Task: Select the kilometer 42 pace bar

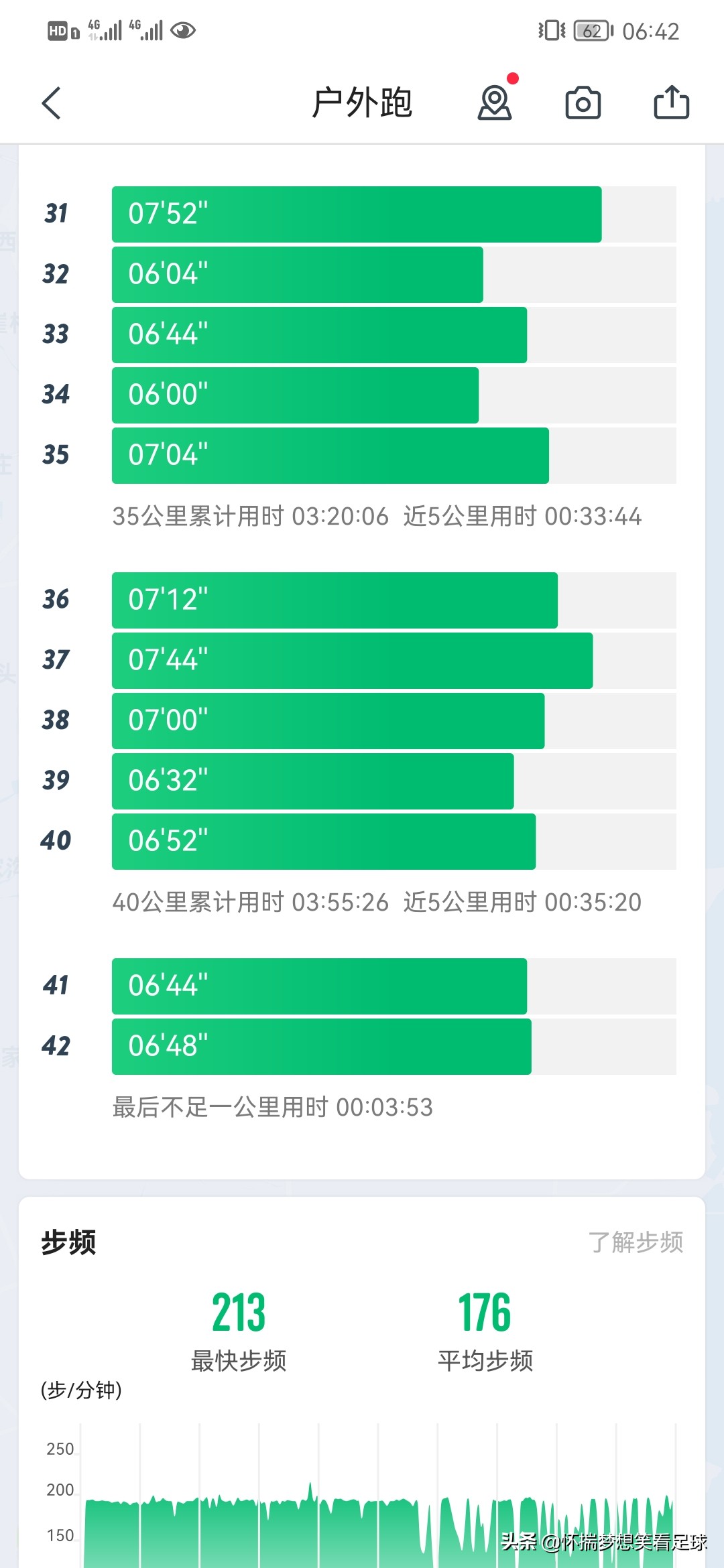Action: point(322,1045)
